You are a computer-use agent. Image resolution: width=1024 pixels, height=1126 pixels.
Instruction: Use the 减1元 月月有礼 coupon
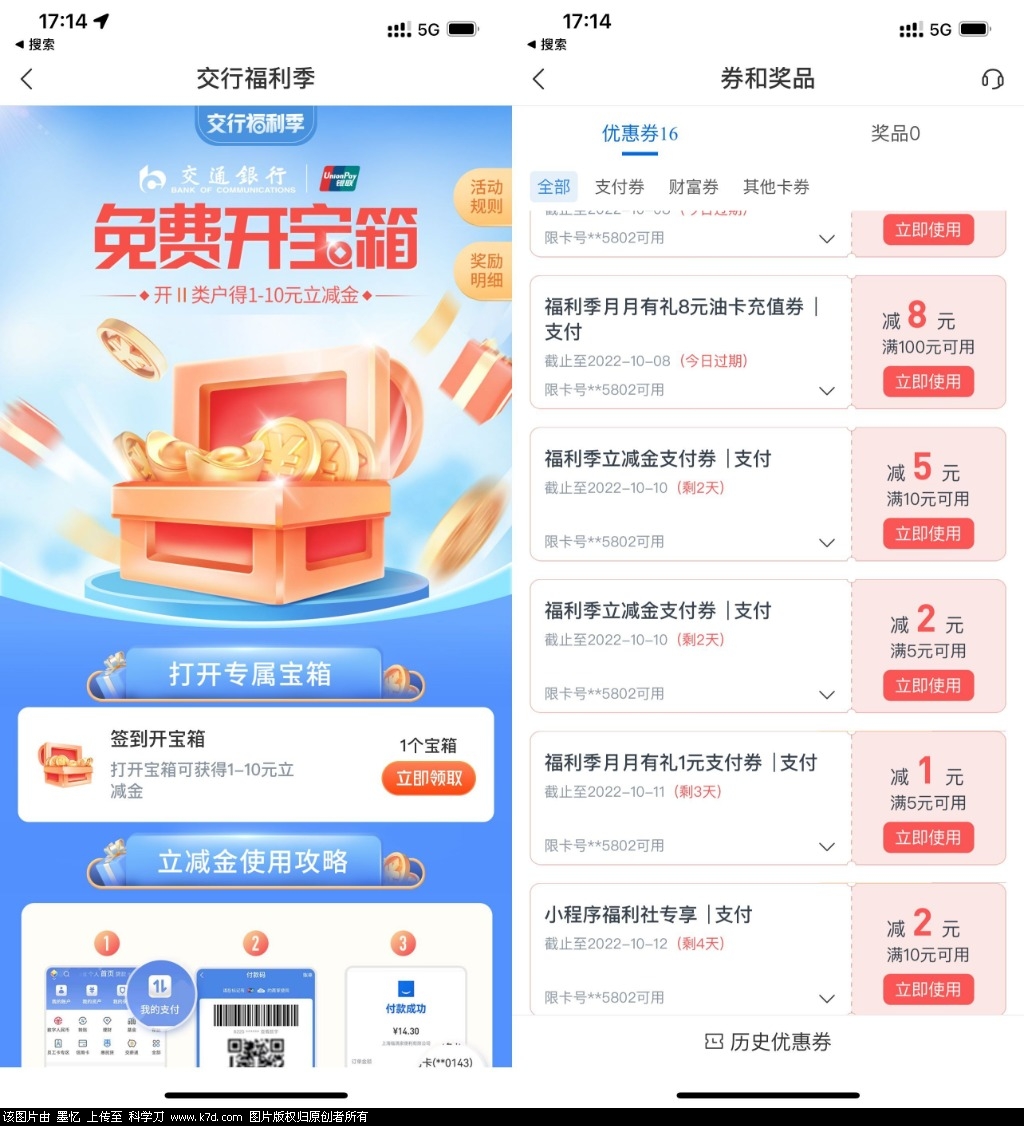928,838
